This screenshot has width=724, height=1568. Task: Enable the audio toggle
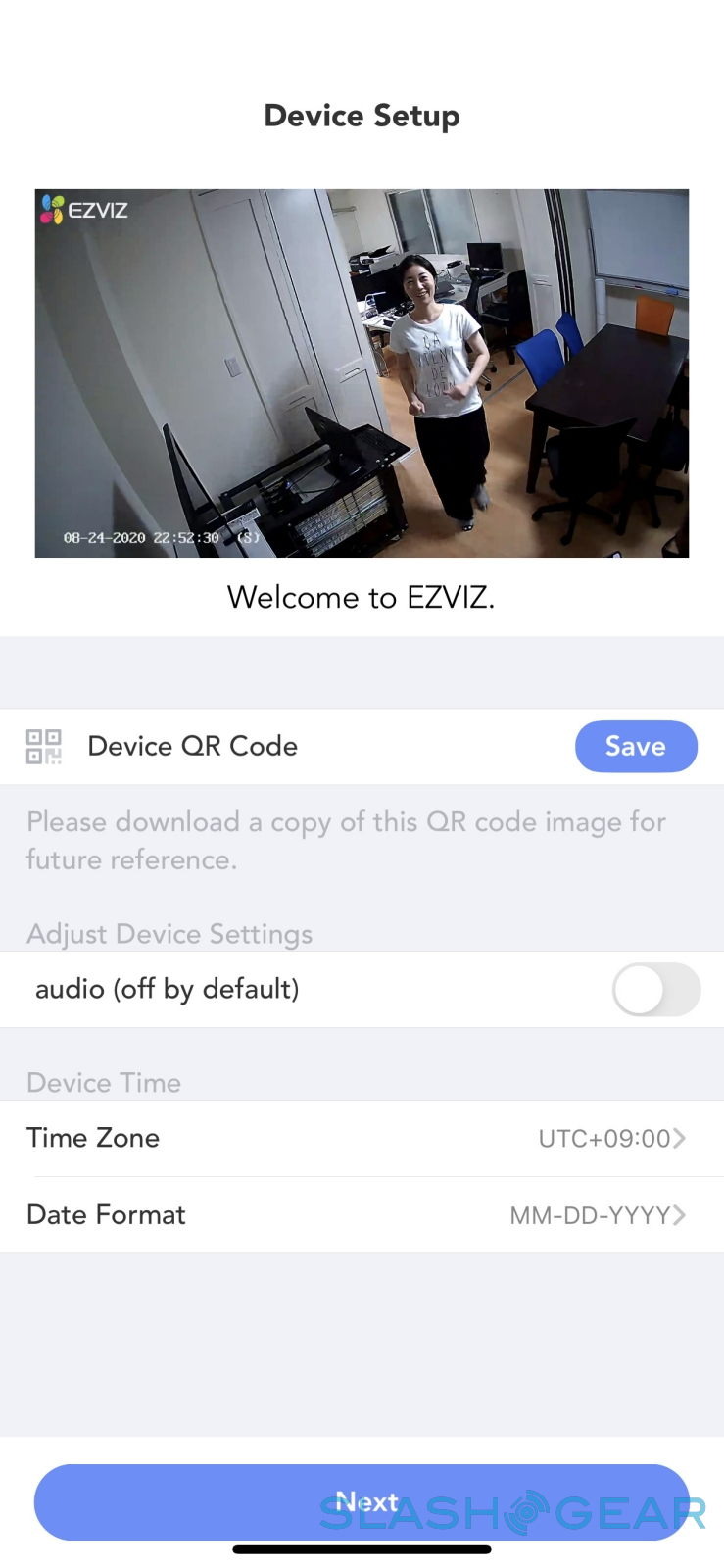click(x=655, y=989)
